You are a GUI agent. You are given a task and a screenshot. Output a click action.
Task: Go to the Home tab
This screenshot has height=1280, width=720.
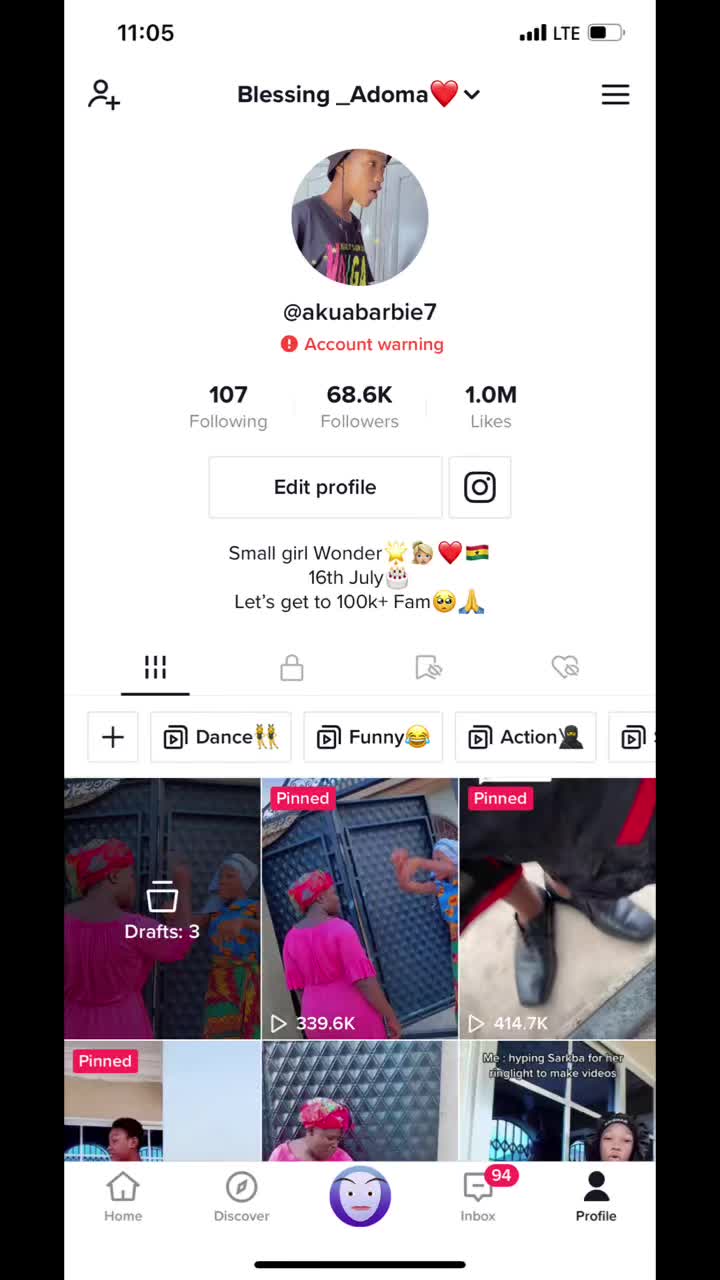click(x=123, y=1197)
